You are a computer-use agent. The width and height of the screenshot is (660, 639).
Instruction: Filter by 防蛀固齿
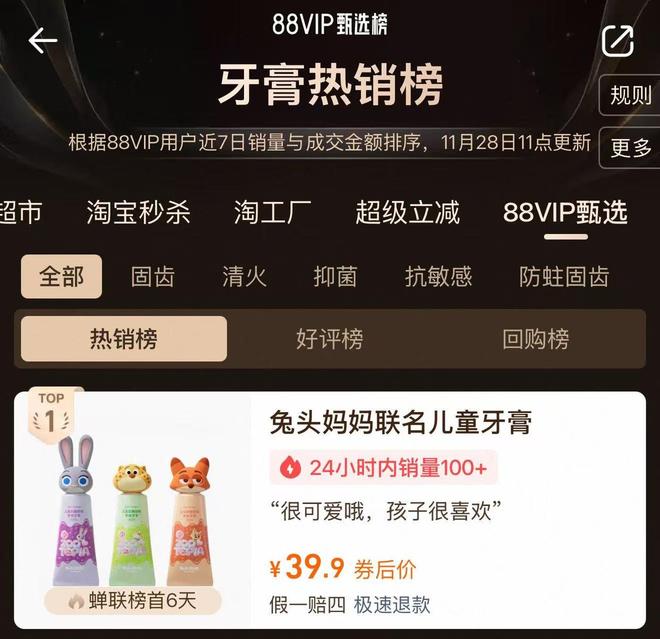pyautogui.click(x=564, y=277)
